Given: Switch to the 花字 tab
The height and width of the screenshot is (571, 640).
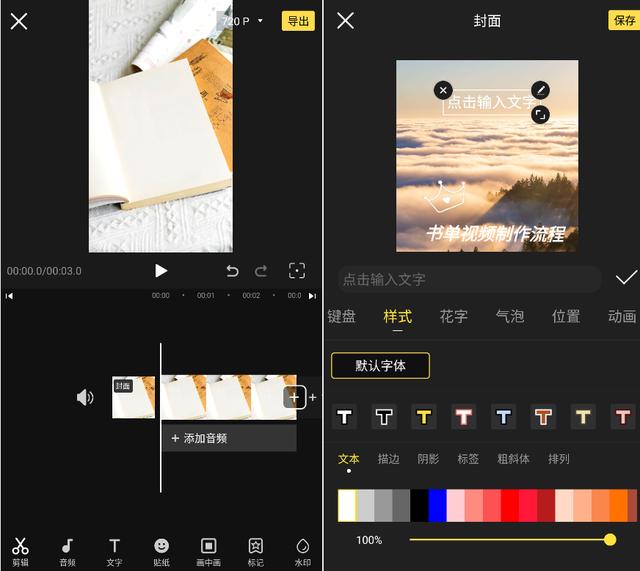Looking at the screenshot, I should (453, 316).
